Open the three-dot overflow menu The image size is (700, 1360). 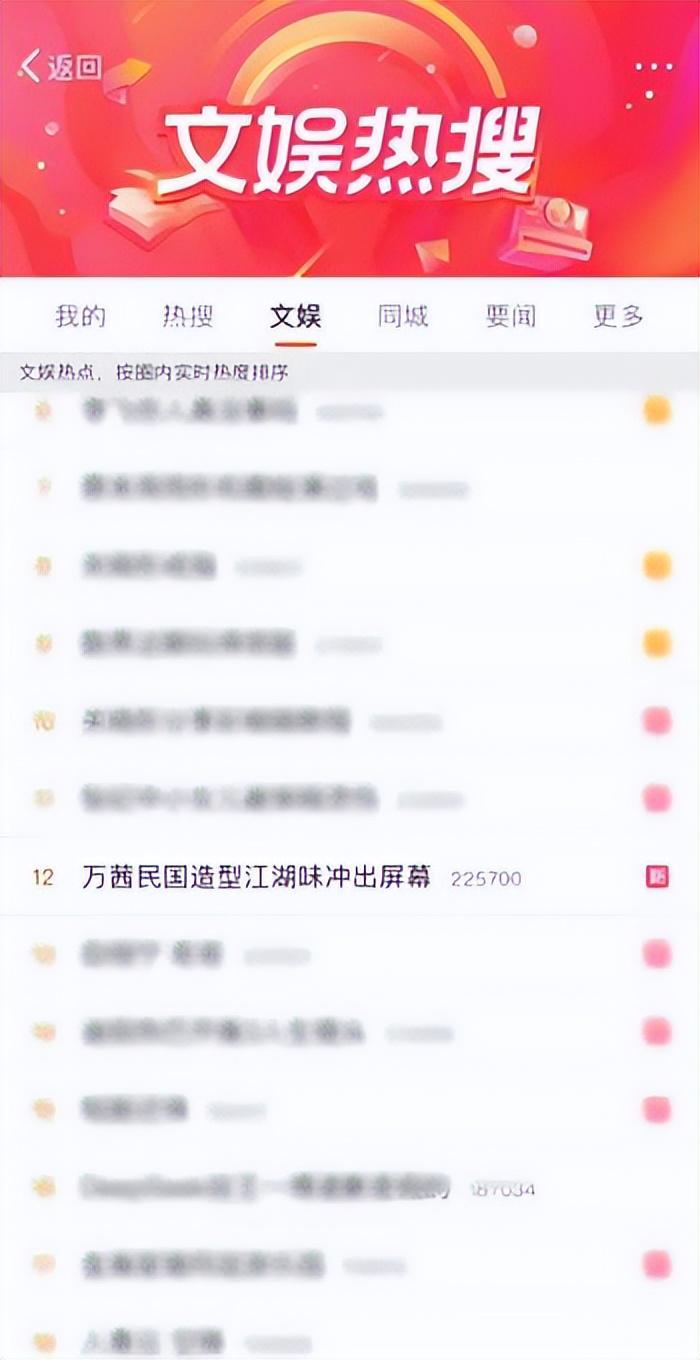click(x=654, y=68)
